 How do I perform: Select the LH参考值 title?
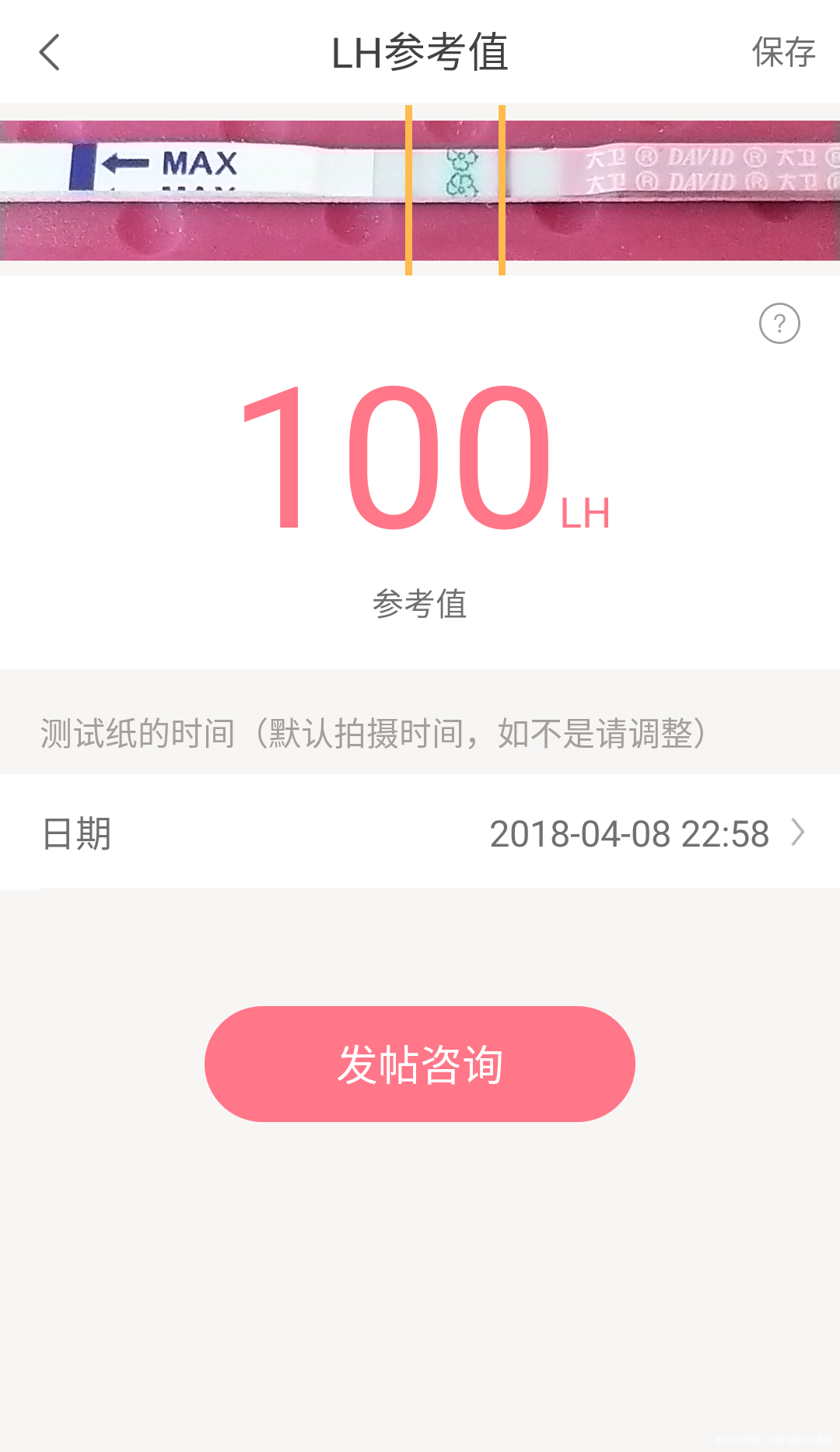[x=420, y=52]
